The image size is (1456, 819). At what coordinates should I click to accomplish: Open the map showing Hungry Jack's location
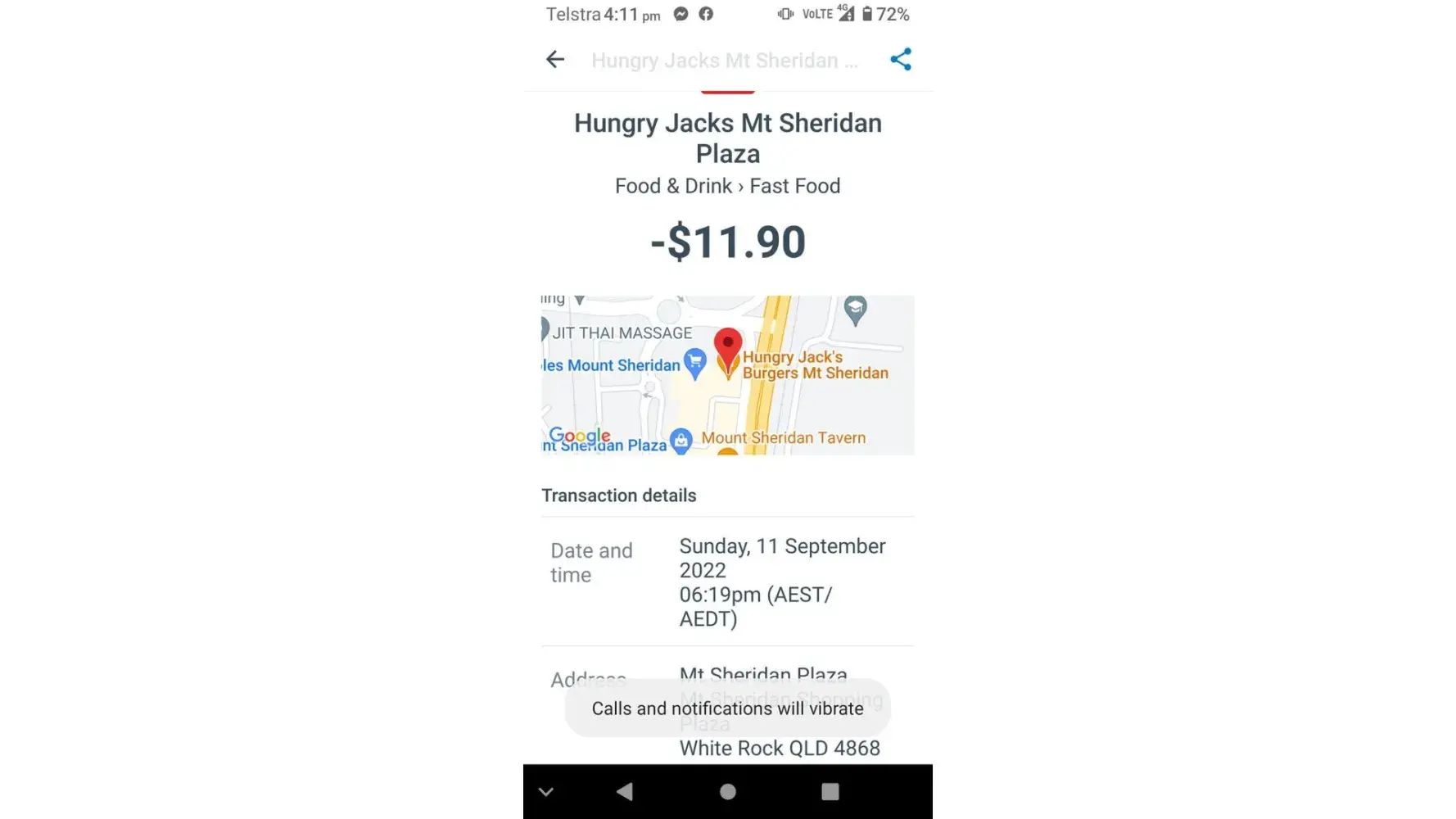(727, 375)
